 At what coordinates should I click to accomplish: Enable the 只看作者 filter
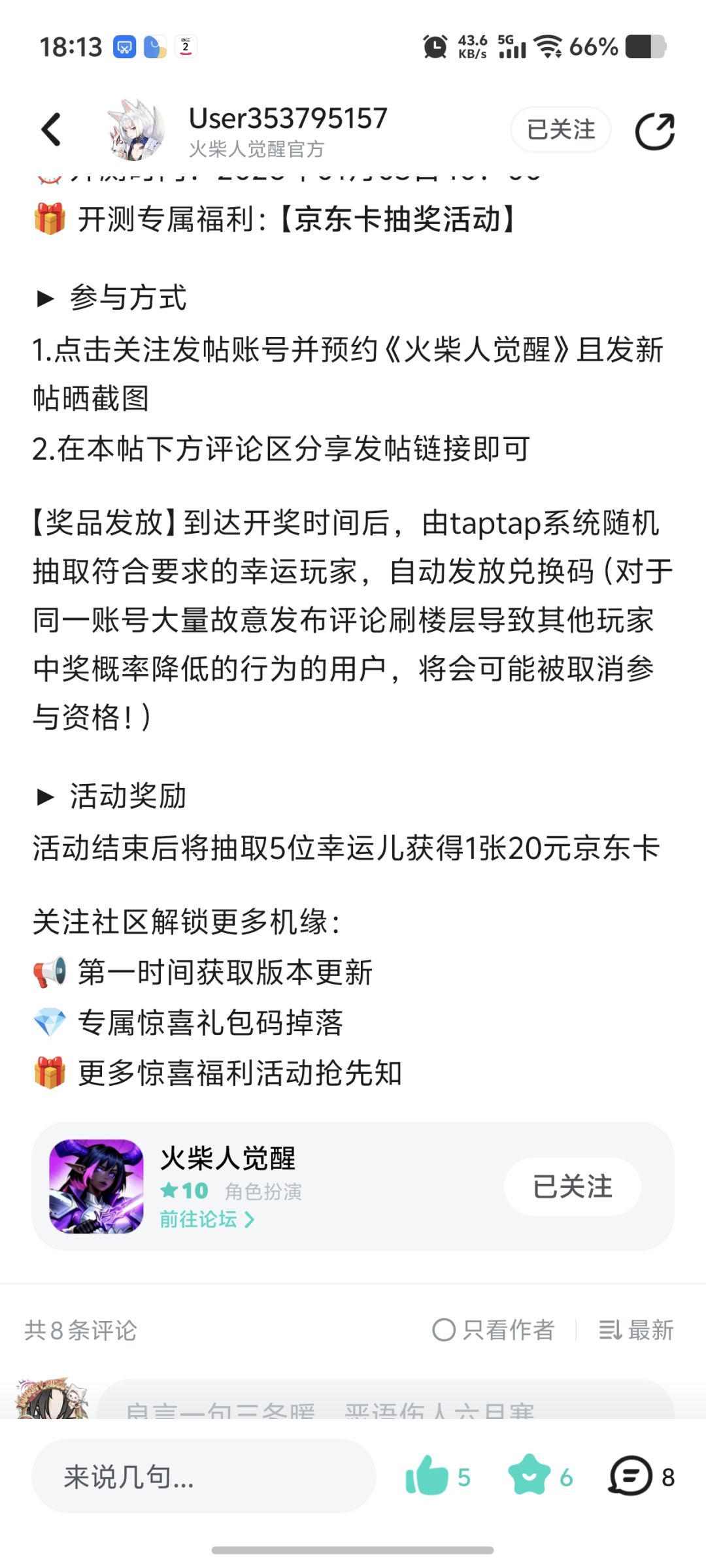tap(494, 1330)
